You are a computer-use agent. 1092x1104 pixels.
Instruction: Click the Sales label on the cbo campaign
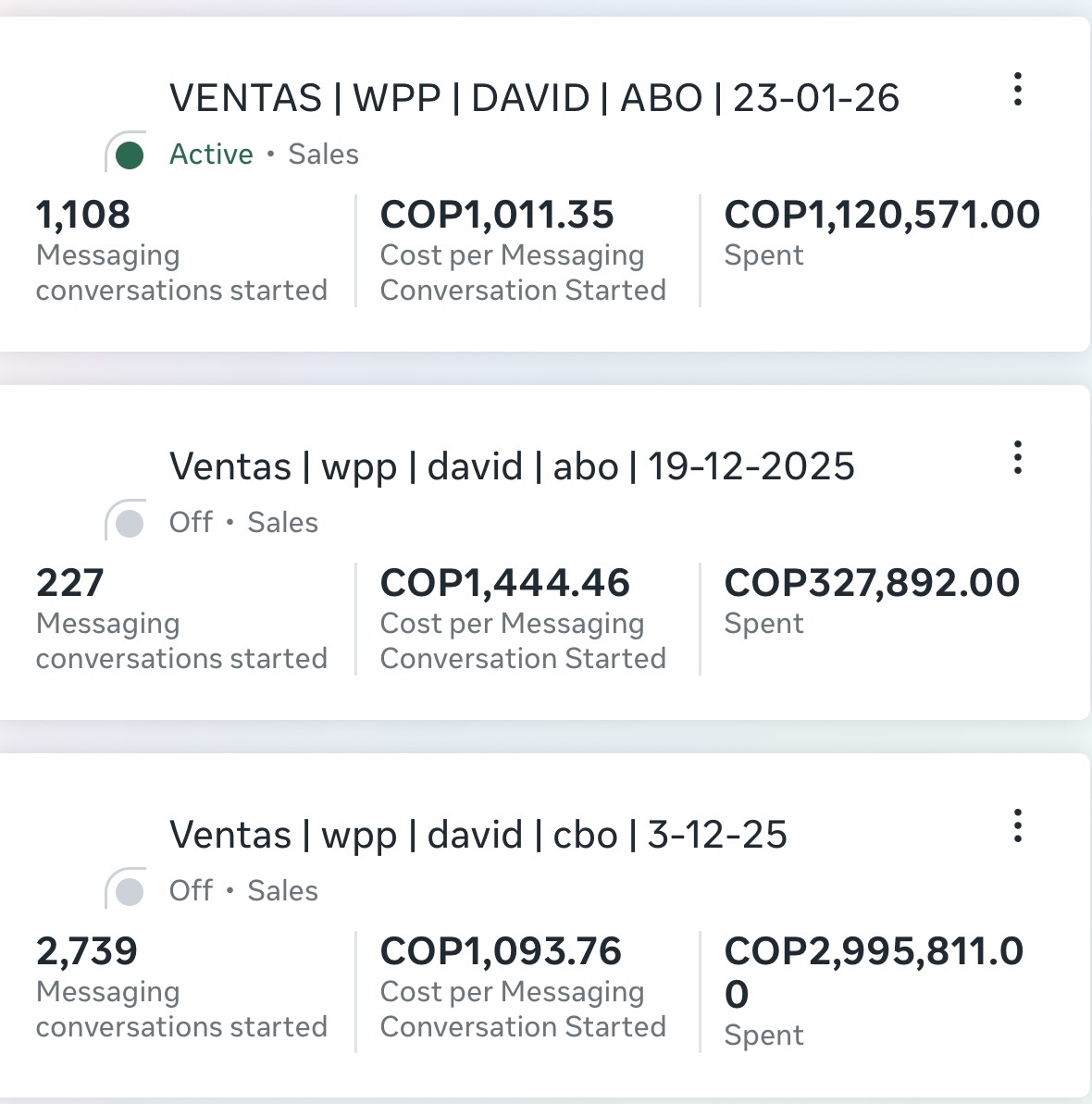pyautogui.click(x=283, y=891)
